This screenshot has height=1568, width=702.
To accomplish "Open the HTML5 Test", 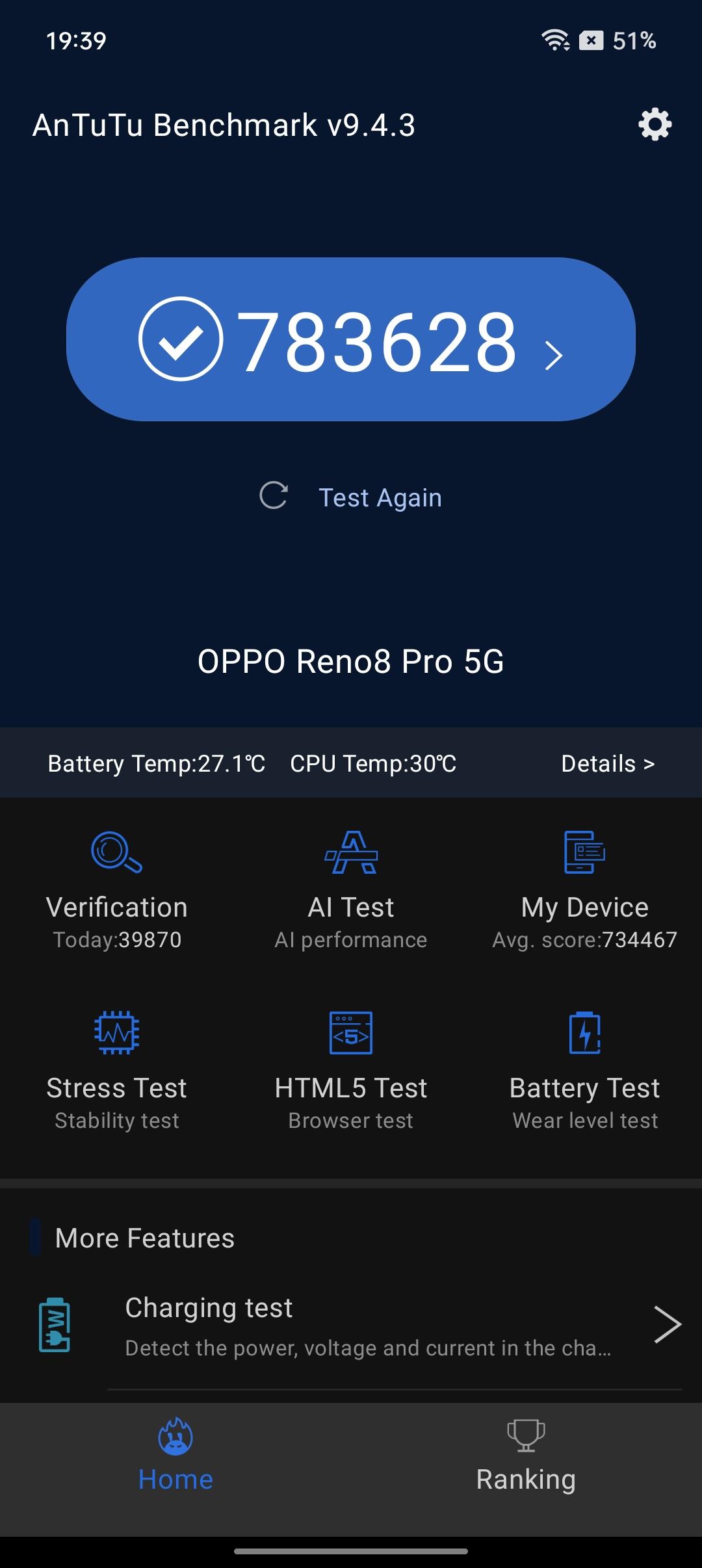I will point(351,1070).
